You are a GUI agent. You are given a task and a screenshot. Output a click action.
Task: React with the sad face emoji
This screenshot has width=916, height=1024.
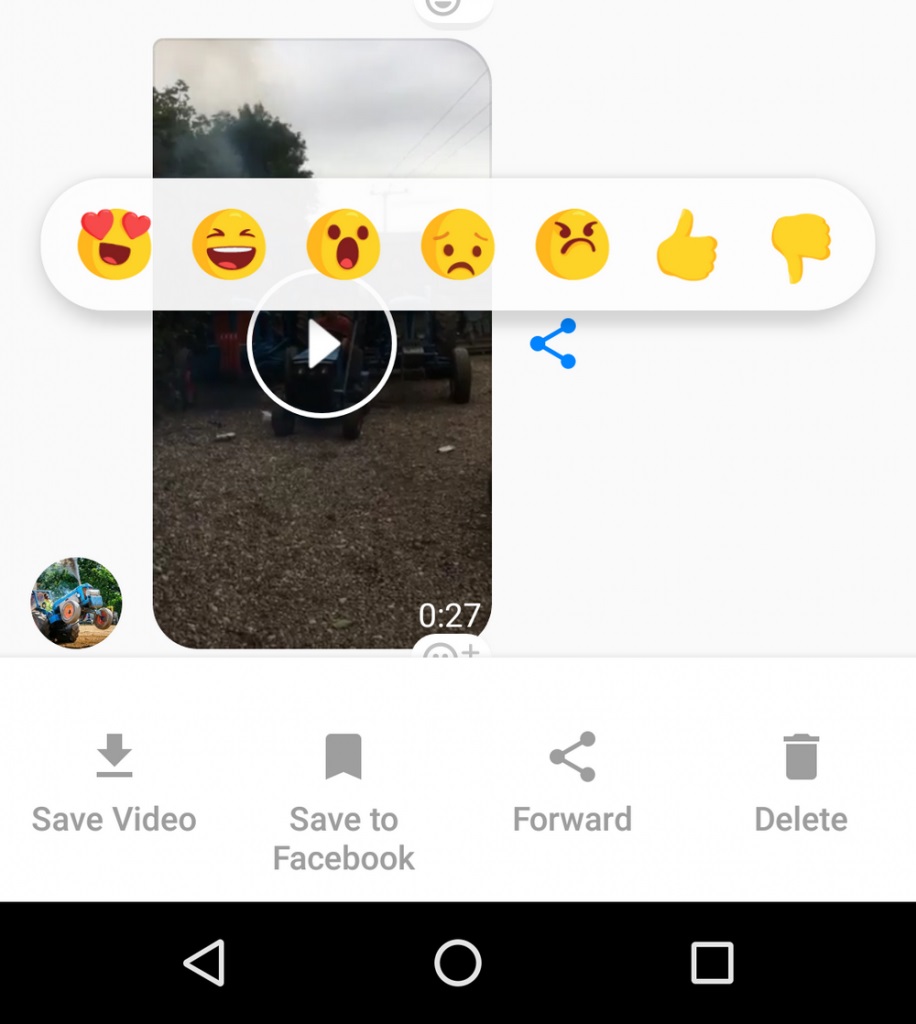click(x=457, y=243)
